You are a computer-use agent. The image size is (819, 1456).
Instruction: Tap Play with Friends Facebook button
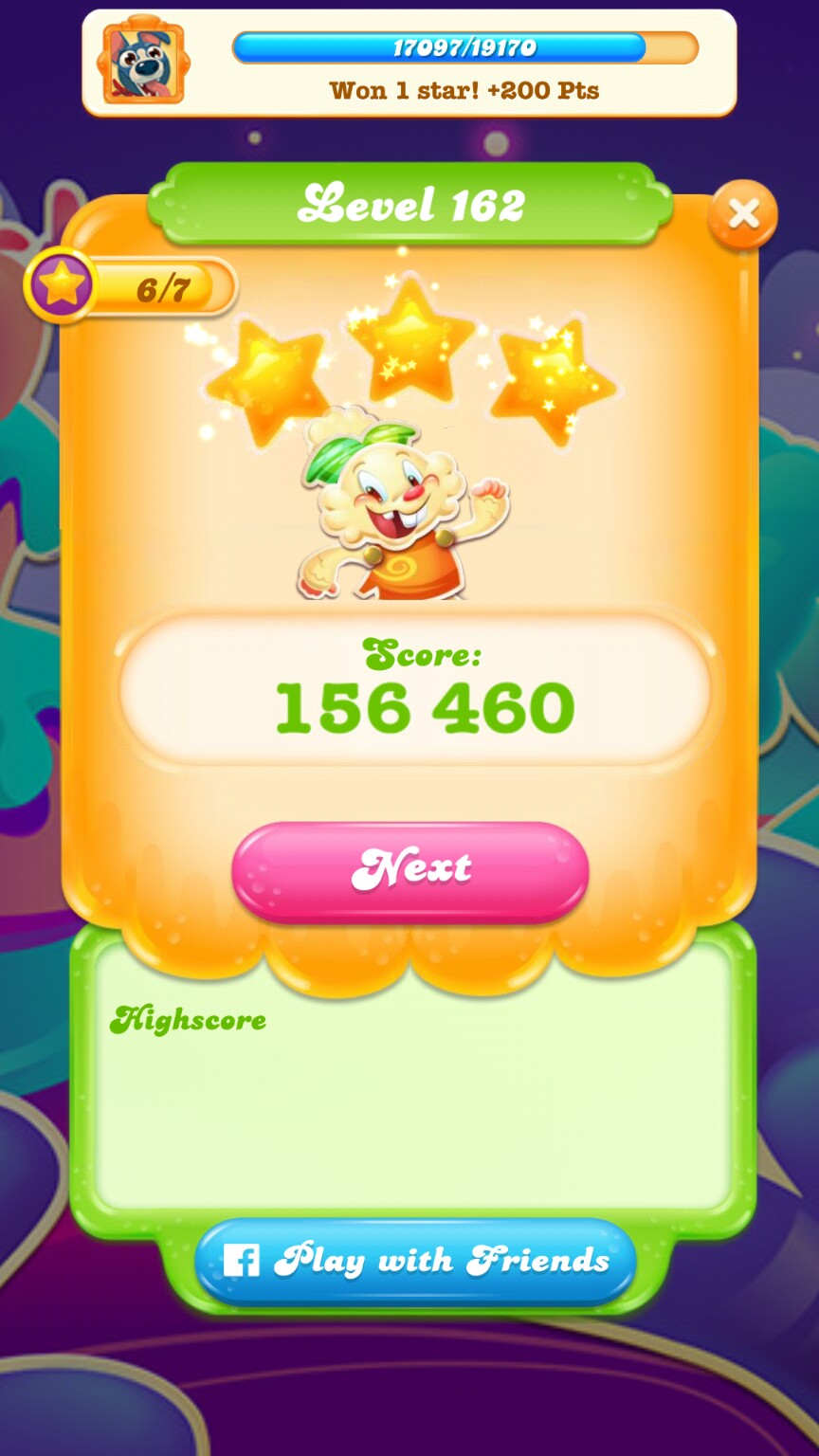(415, 1262)
